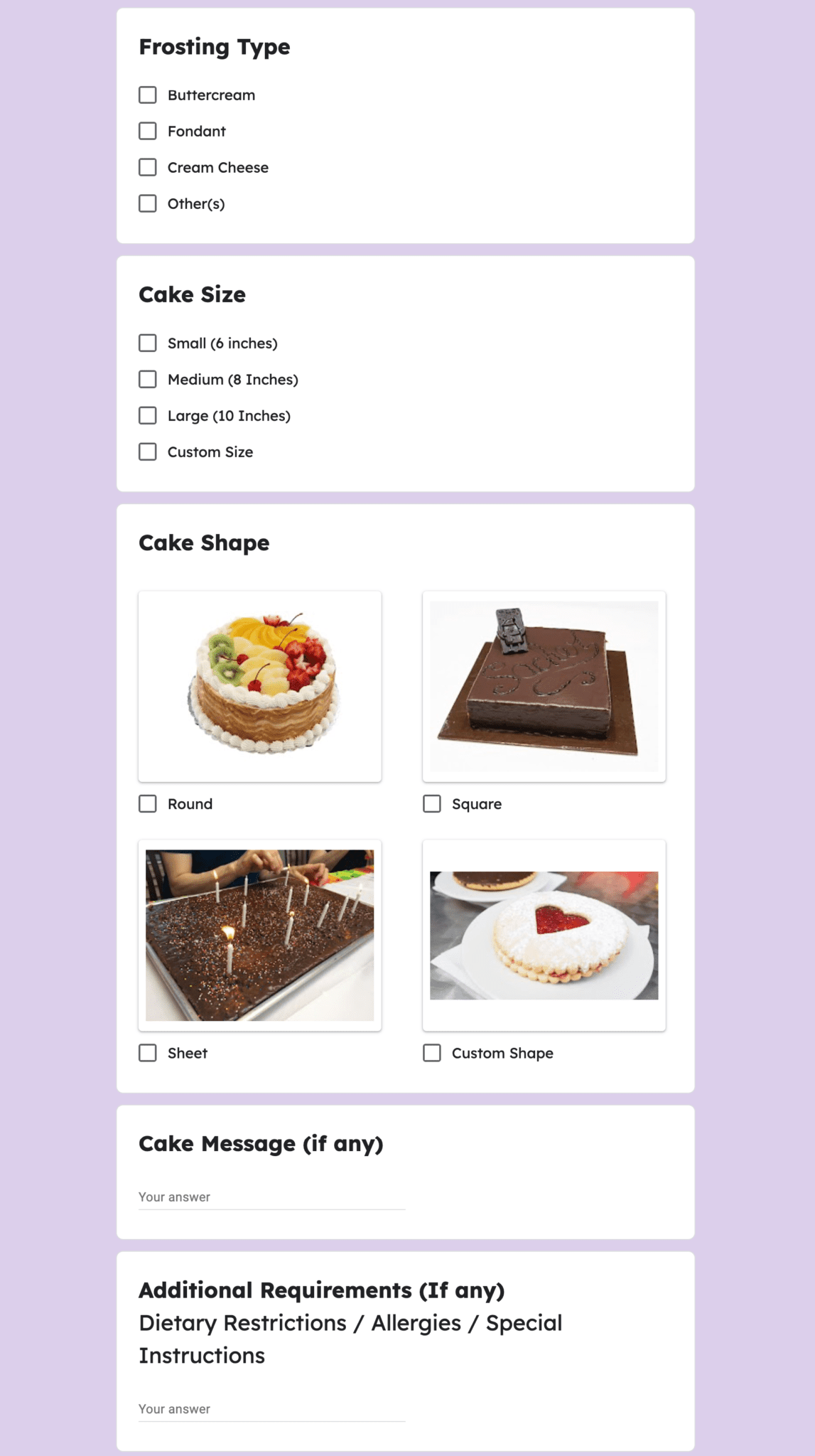This screenshot has width=815, height=1456.
Task: Select Fondant frosting checkbox
Action: pyautogui.click(x=148, y=132)
